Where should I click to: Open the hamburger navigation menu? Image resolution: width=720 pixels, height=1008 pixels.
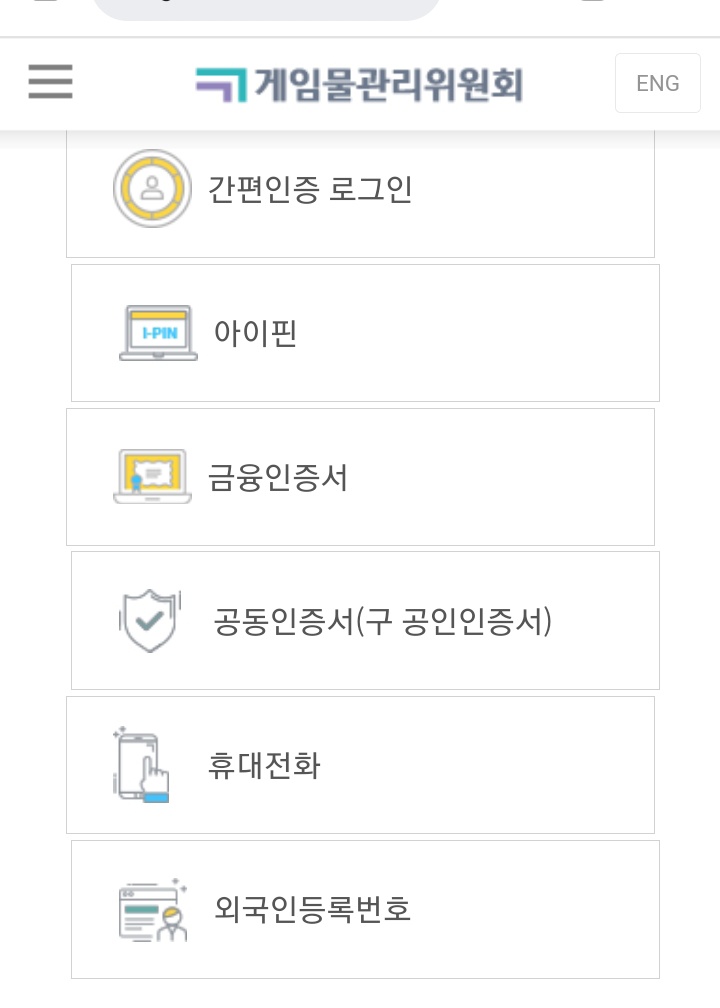coord(50,82)
